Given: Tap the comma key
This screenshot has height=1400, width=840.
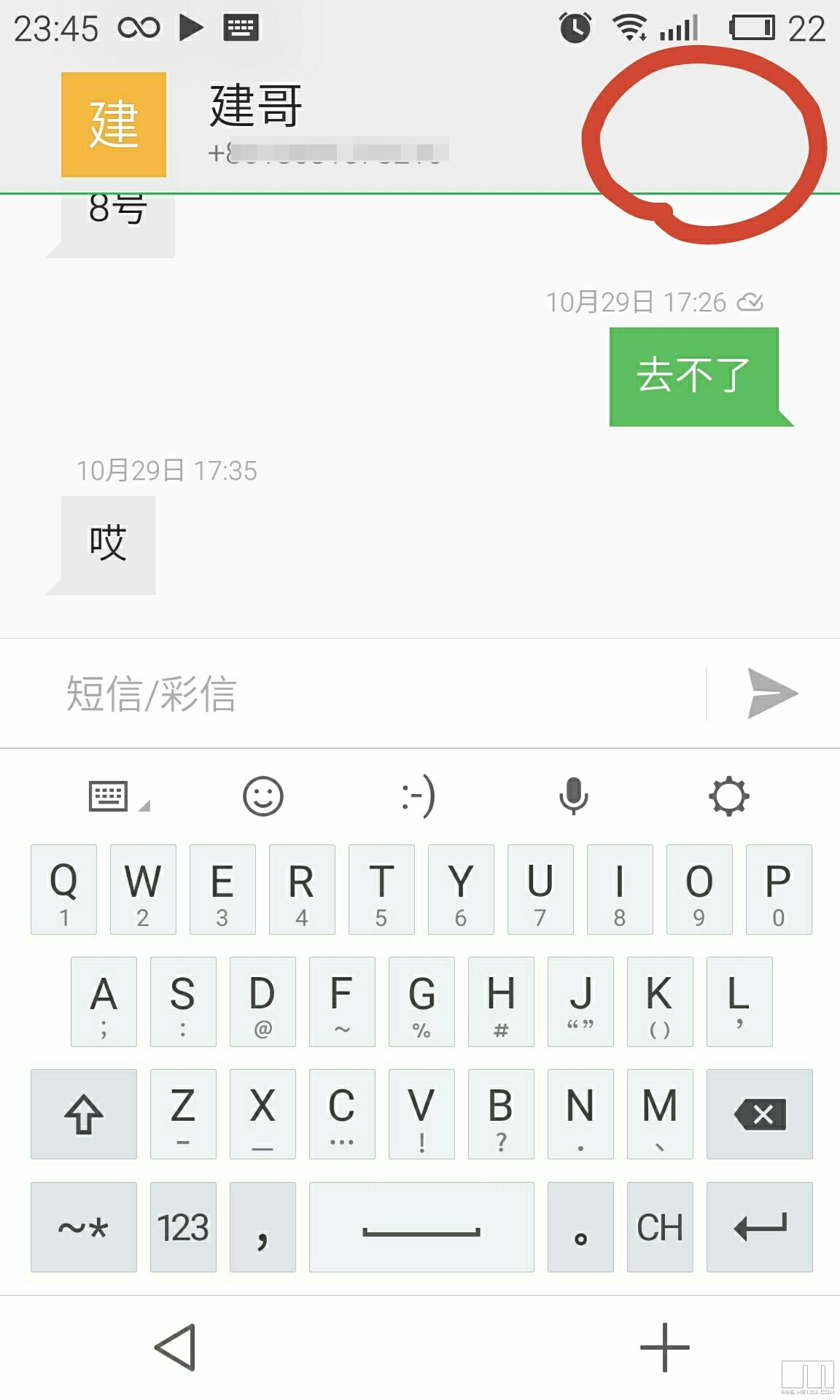Looking at the screenshot, I should click(x=262, y=1226).
